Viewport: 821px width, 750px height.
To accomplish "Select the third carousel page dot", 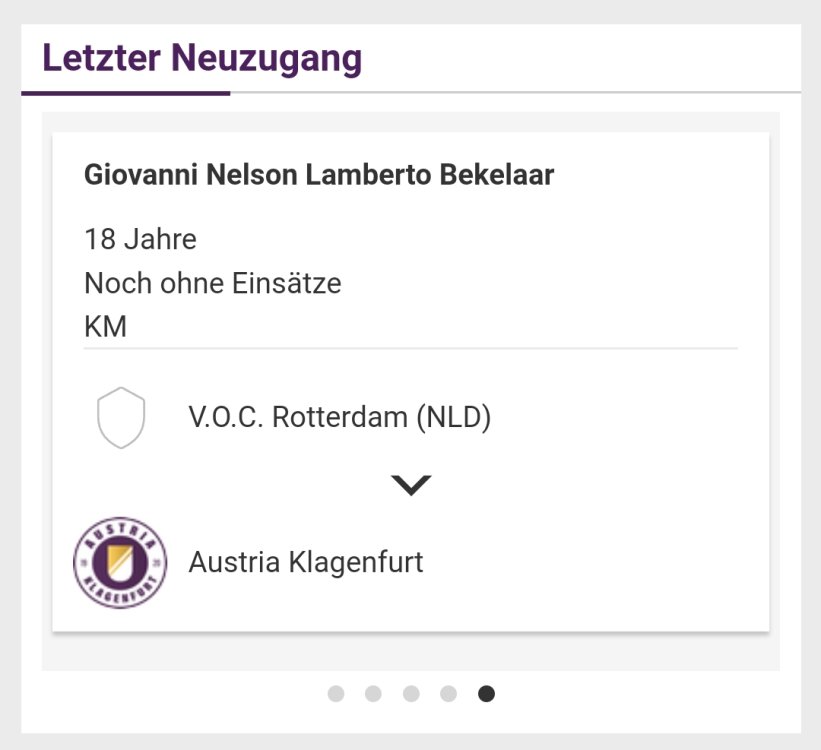I will coord(411,694).
